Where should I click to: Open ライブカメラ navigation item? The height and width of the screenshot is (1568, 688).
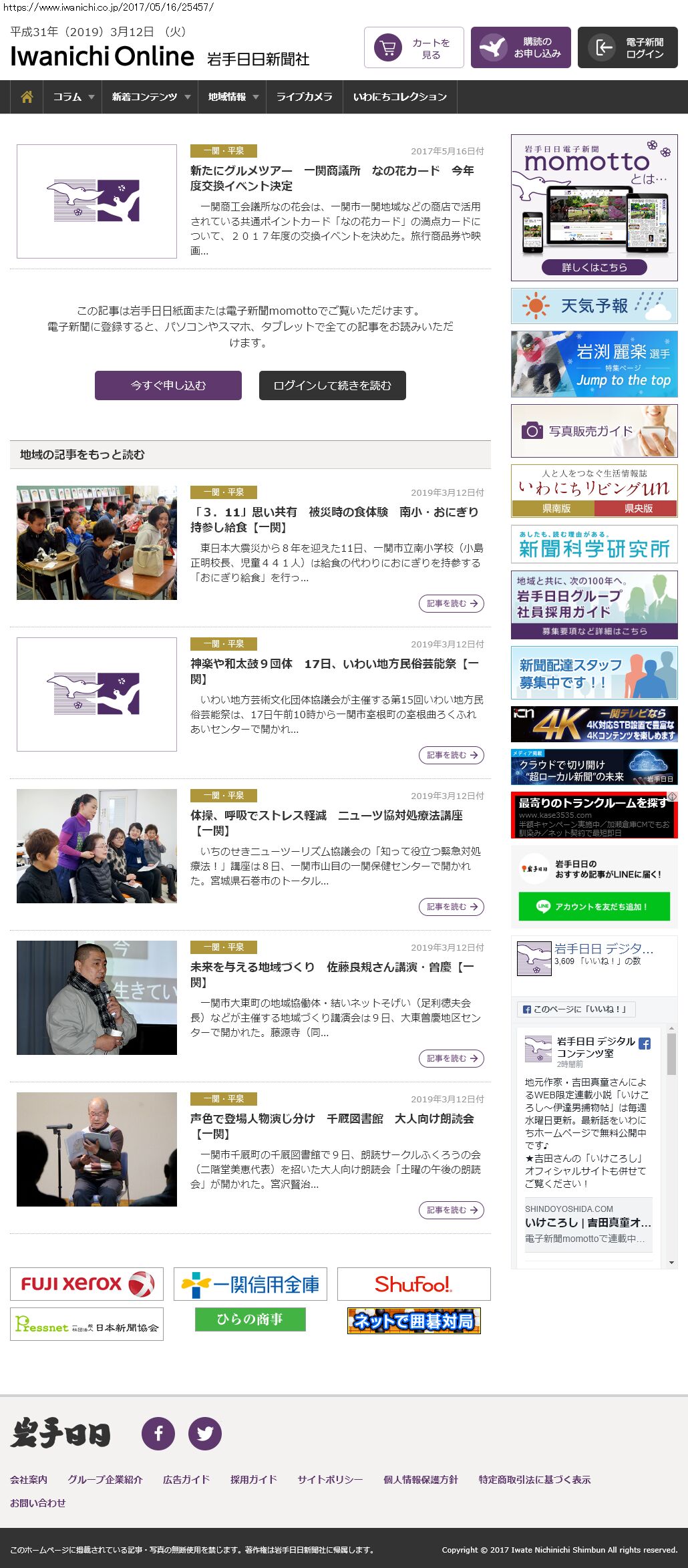pyautogui.click(x=304, y=97)
